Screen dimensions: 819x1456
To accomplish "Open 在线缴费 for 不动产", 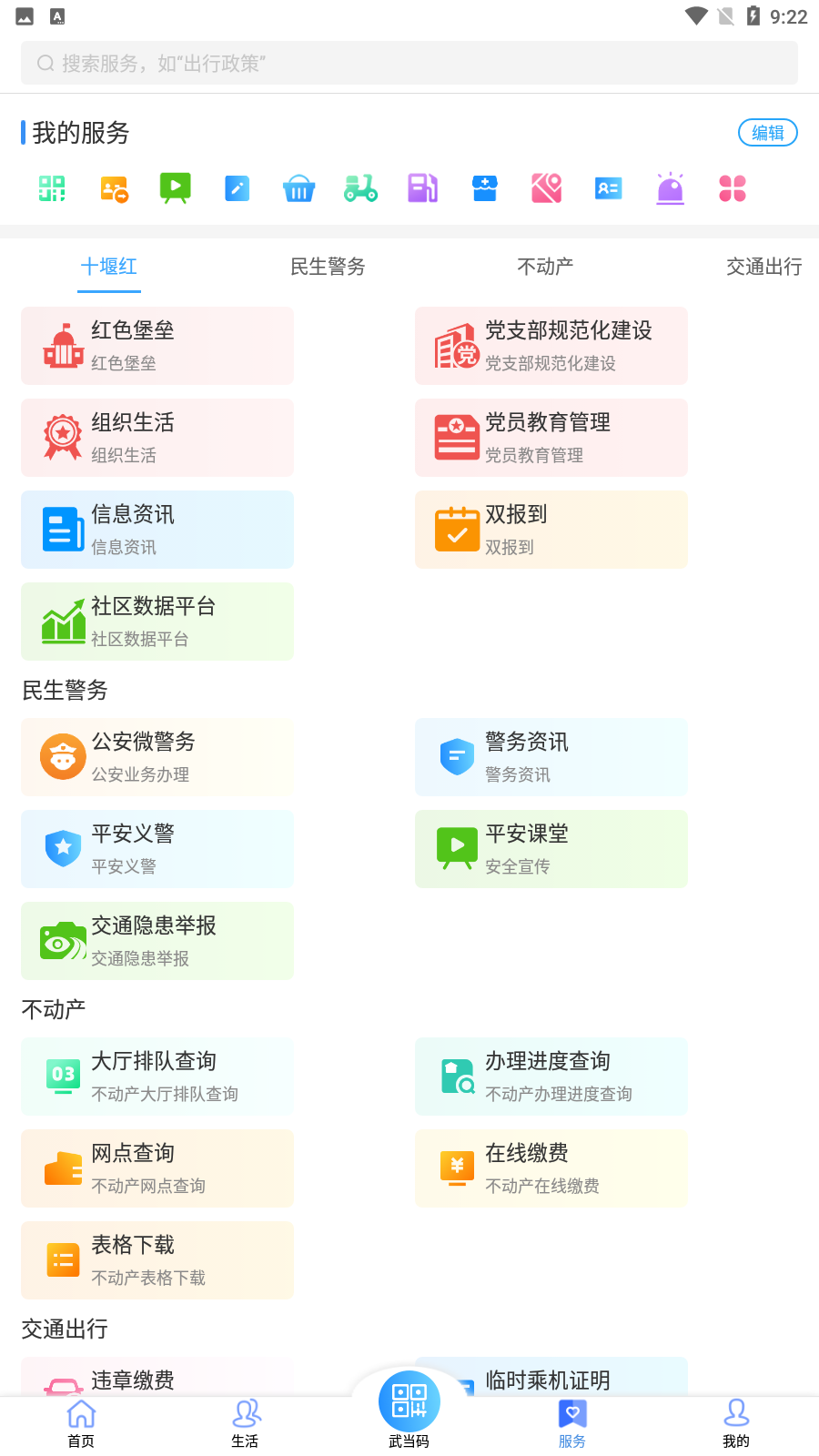I will click(x=551, y=1168).
